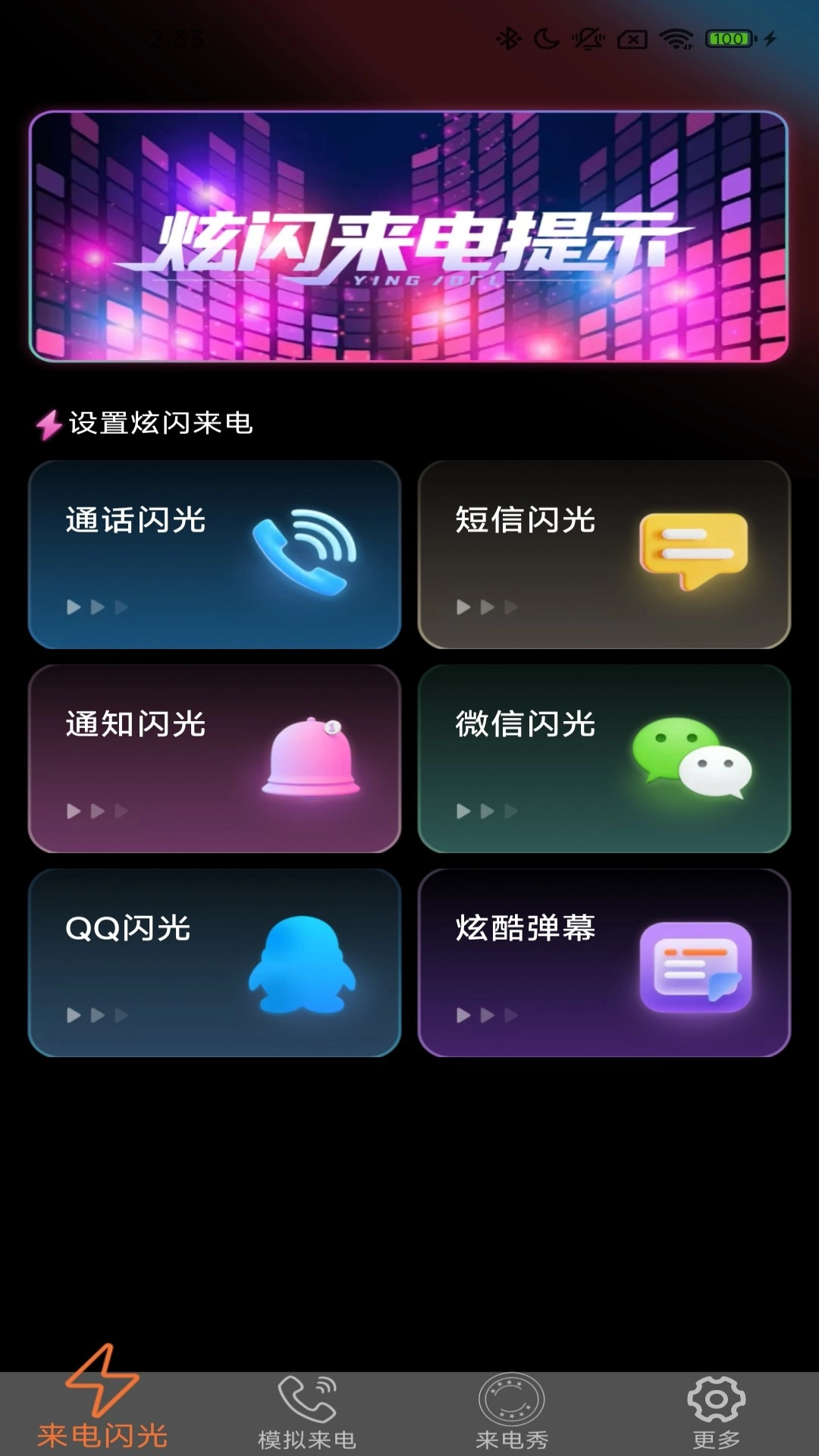Play the arrows under 通话闪光
Screen dimensions: 819x1456
(x=94, y=607)
